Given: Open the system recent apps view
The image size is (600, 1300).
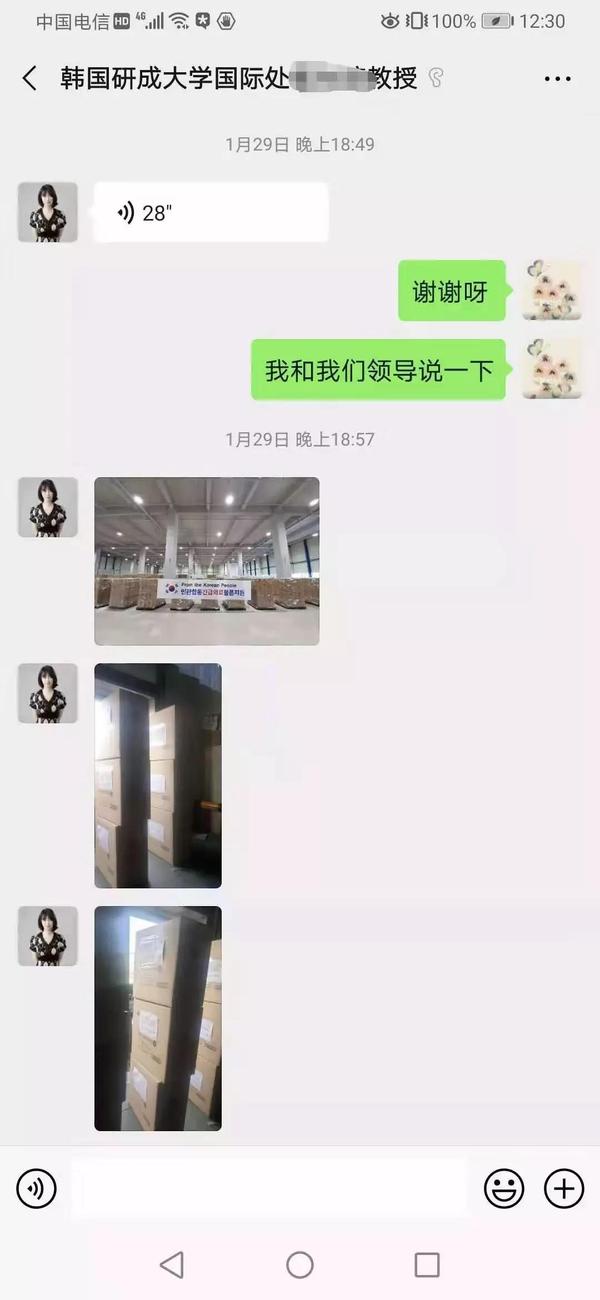Looking at the screenshot, I should pyautogui.click(x=427, y=1265).
